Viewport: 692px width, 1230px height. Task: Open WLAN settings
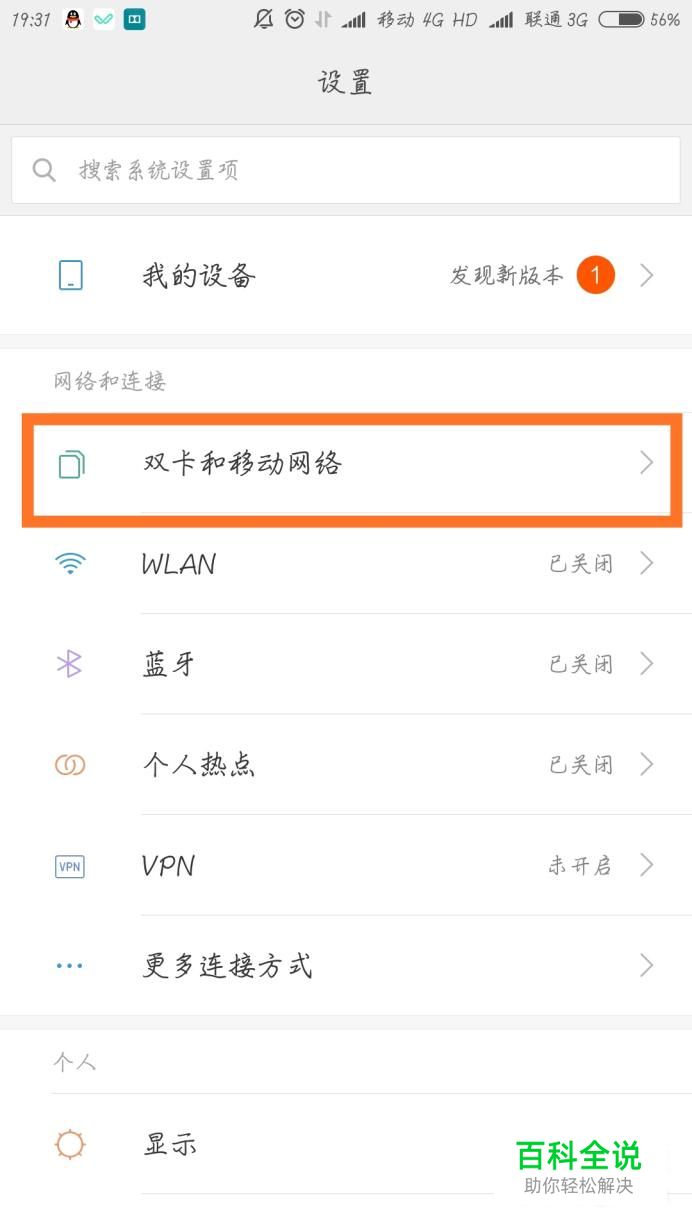(x=345, y=564)
